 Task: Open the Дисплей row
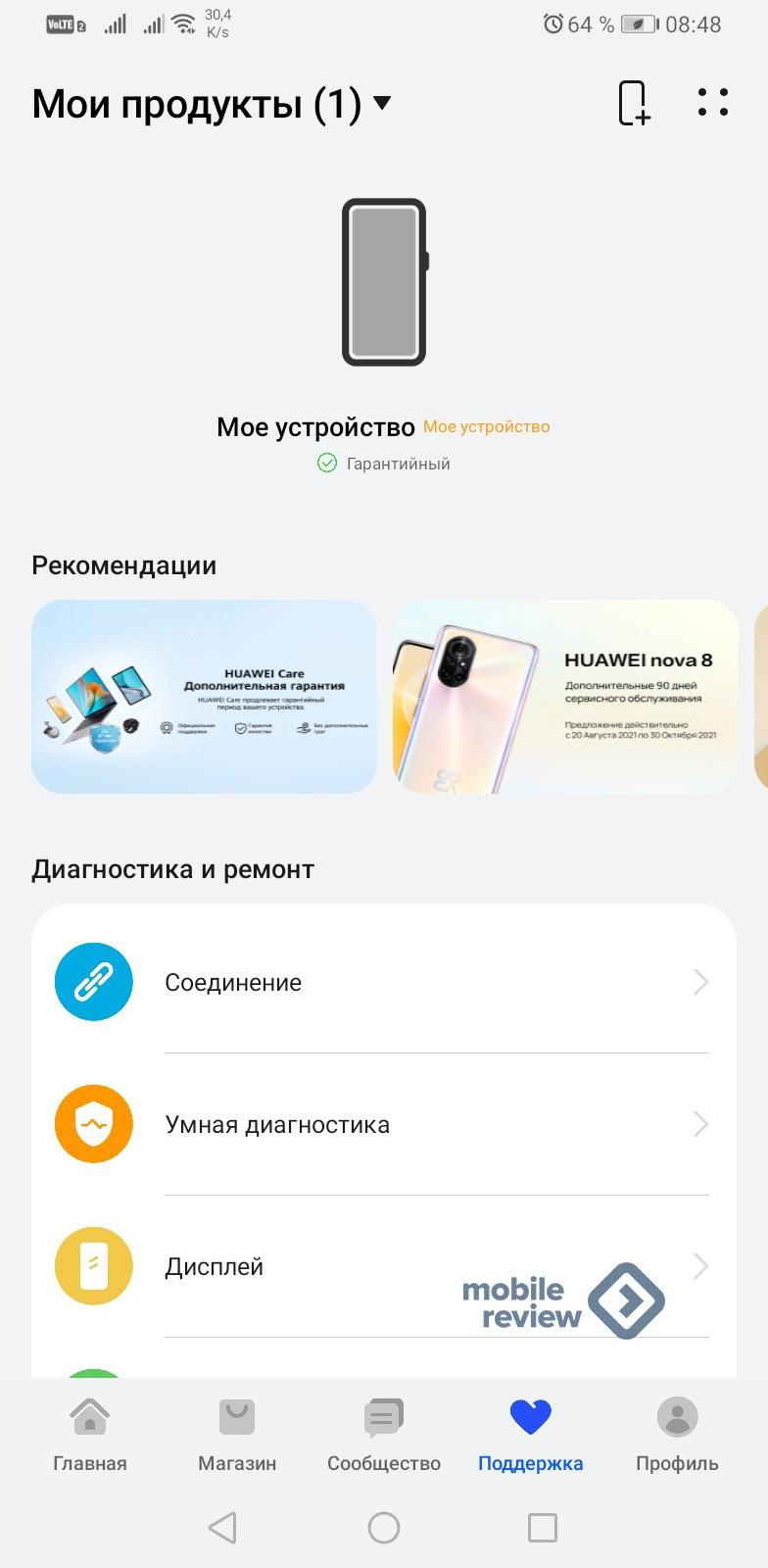[383, 1266]
